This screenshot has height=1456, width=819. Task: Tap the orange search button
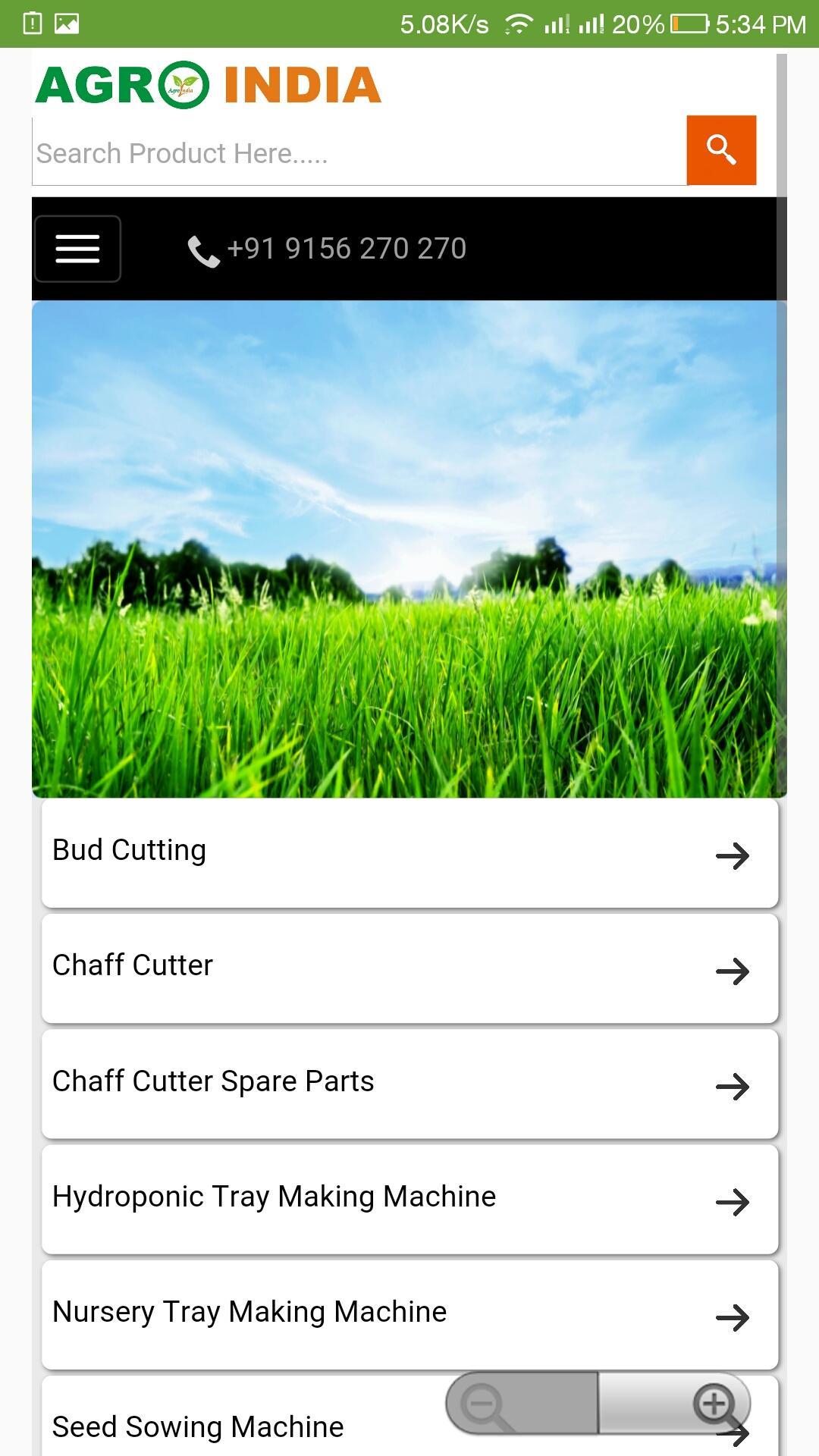[x=720, y=150]
